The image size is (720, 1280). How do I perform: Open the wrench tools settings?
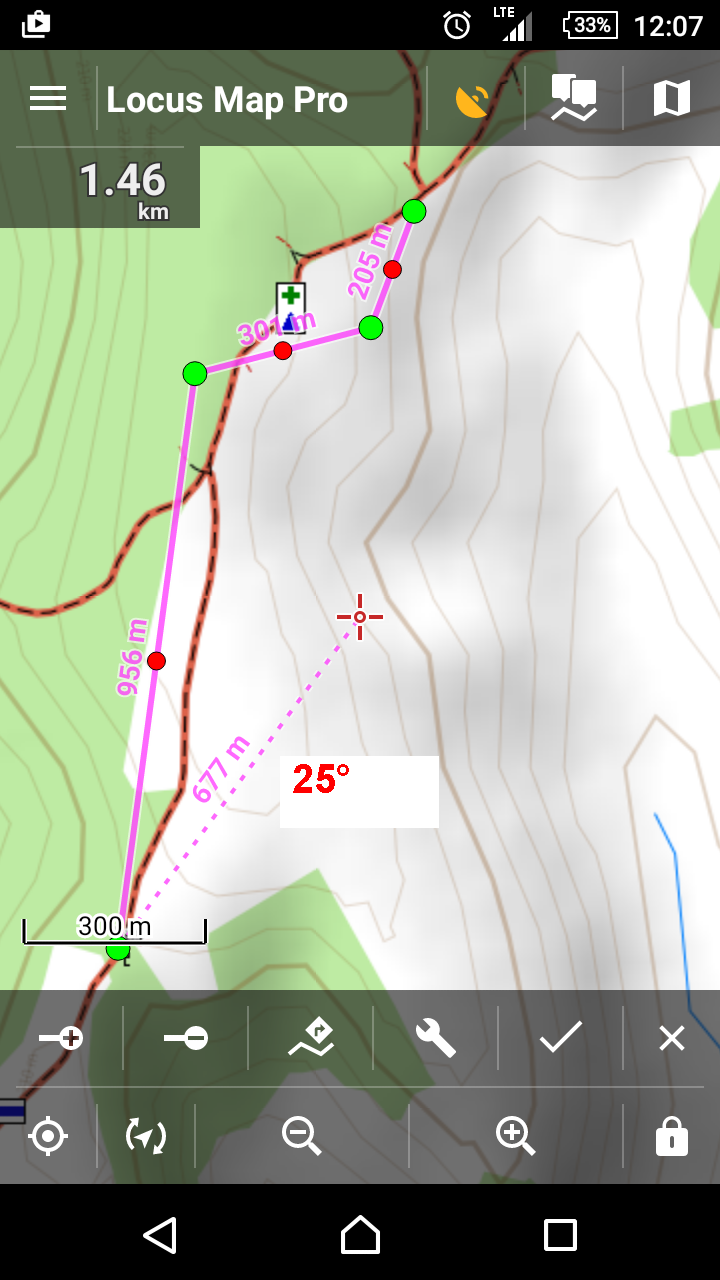[436, 1038]
